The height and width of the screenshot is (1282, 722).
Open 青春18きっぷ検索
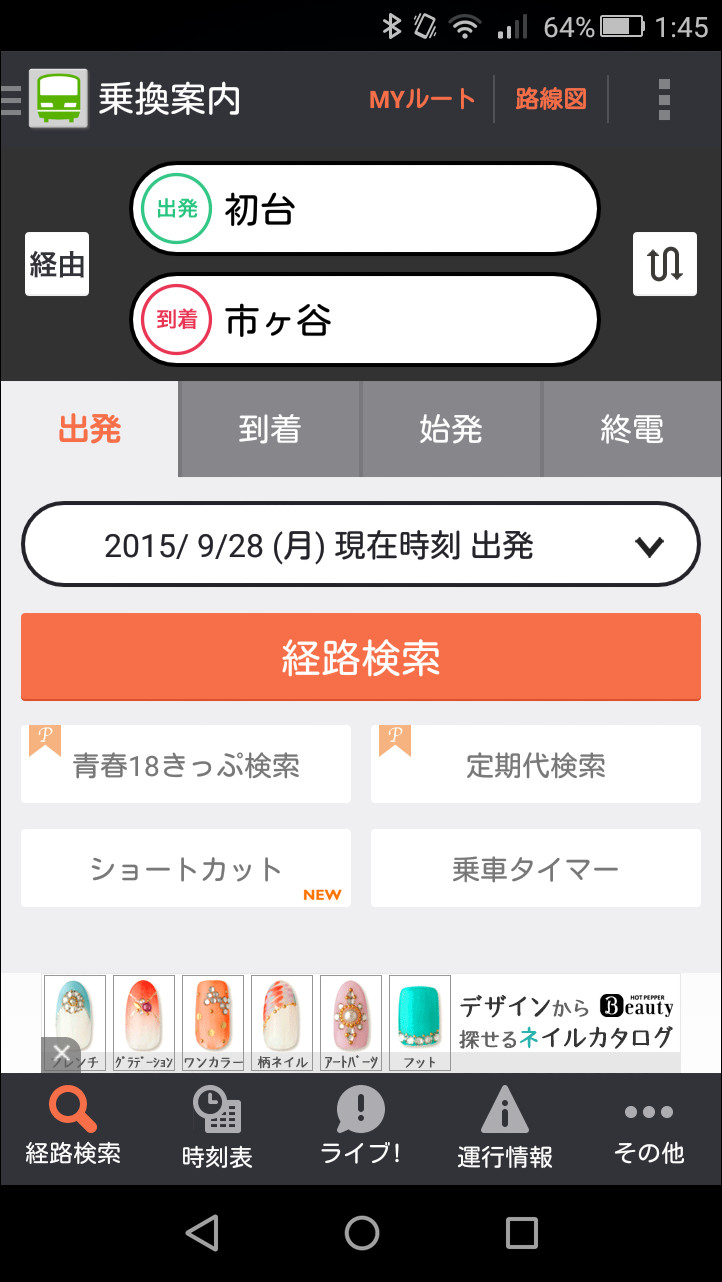point(186,765)
